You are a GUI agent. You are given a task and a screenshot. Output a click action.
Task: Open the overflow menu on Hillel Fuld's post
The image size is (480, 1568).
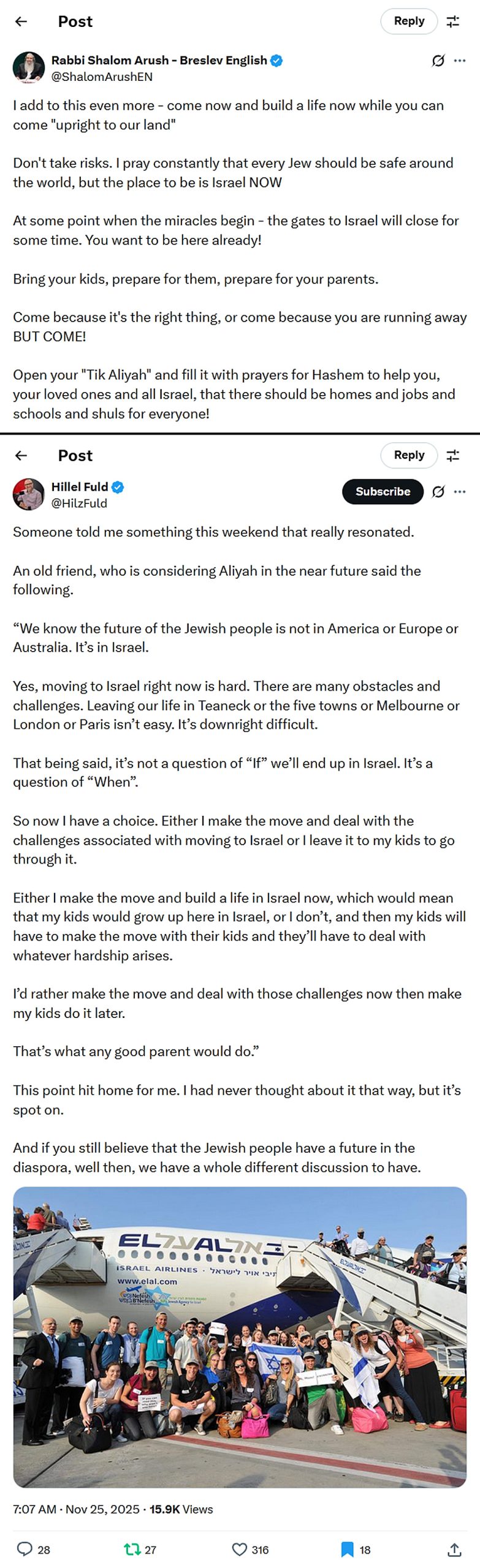click(x=459, y=491)
